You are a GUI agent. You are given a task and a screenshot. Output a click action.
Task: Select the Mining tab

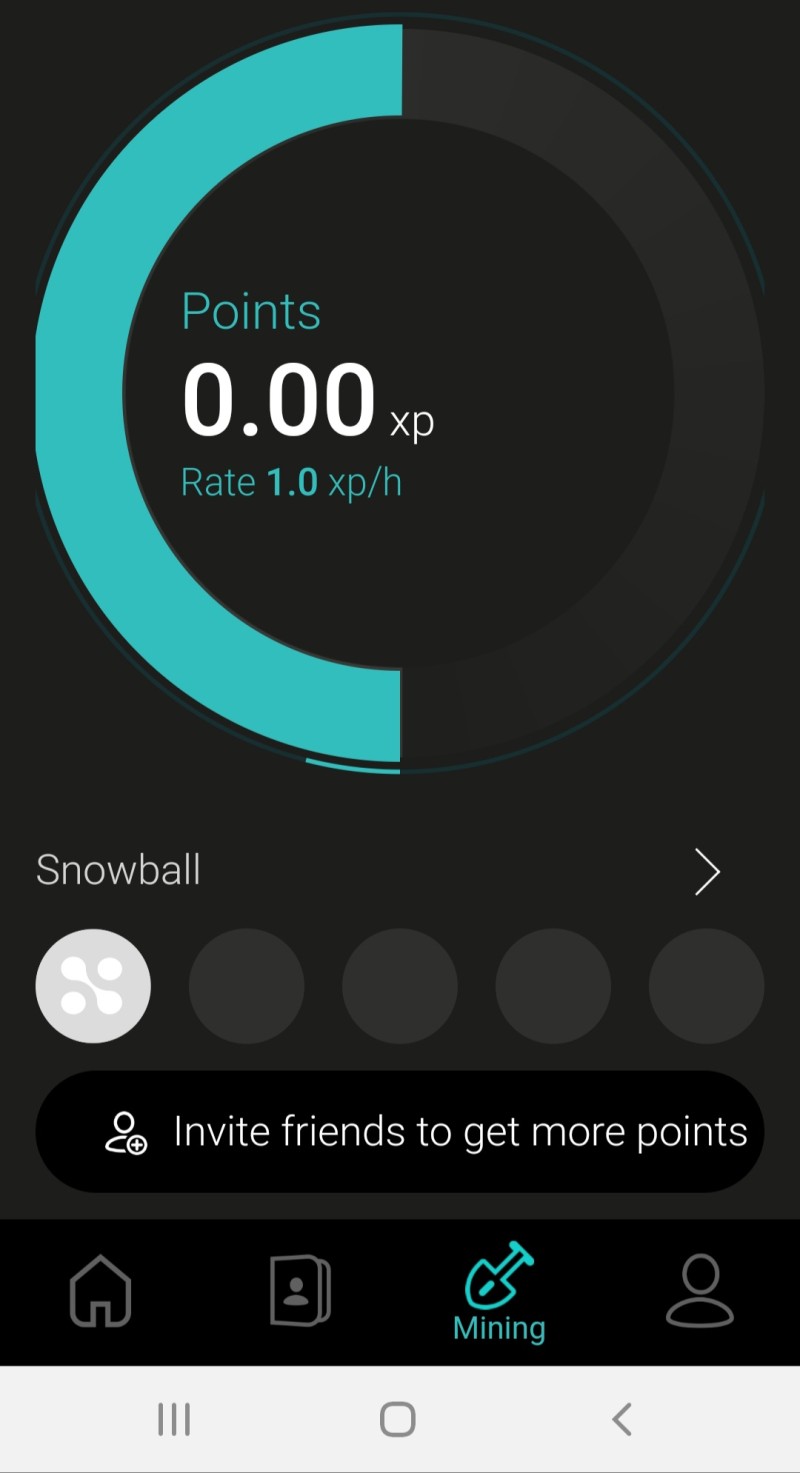pyautogui.click(x=499, y=1292)
